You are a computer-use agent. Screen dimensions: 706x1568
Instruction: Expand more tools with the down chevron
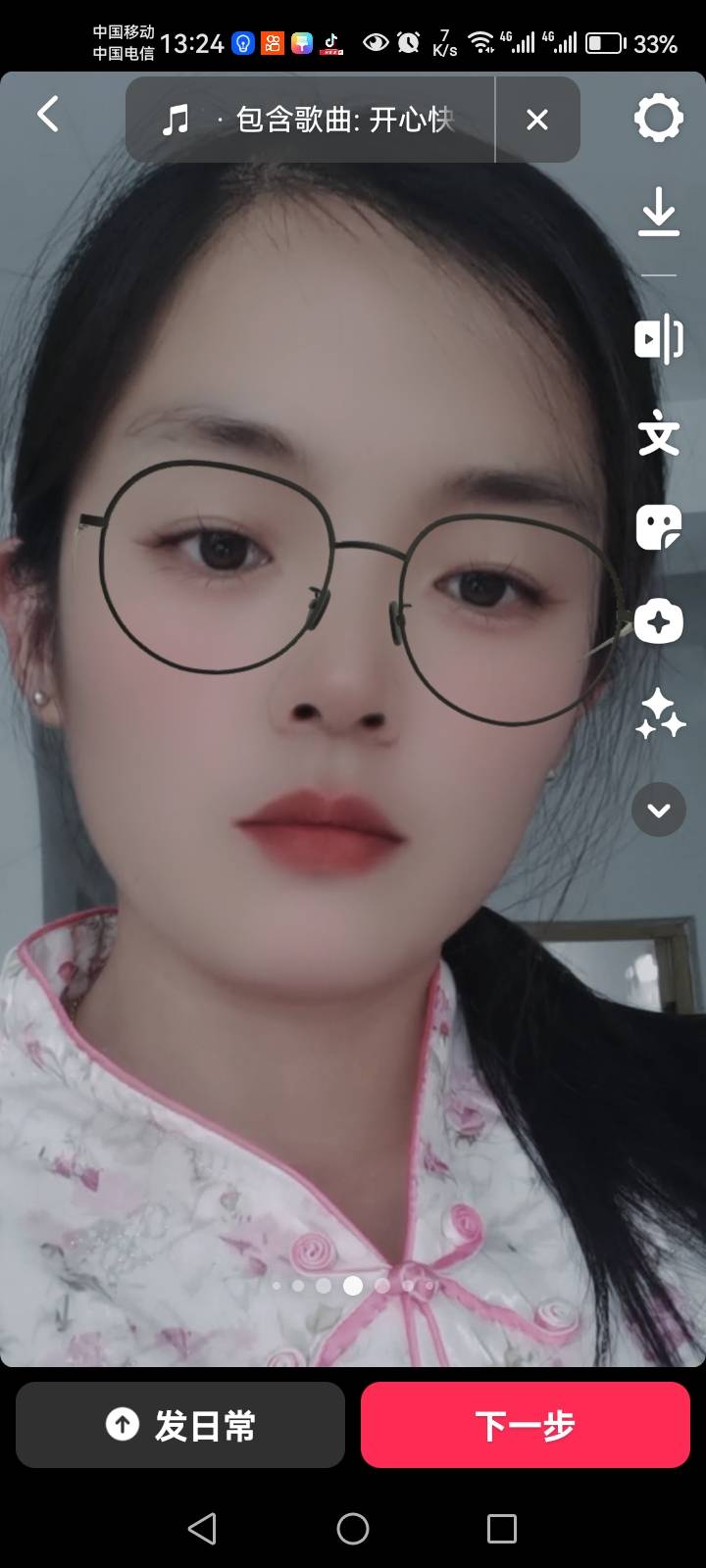(658, 809)
